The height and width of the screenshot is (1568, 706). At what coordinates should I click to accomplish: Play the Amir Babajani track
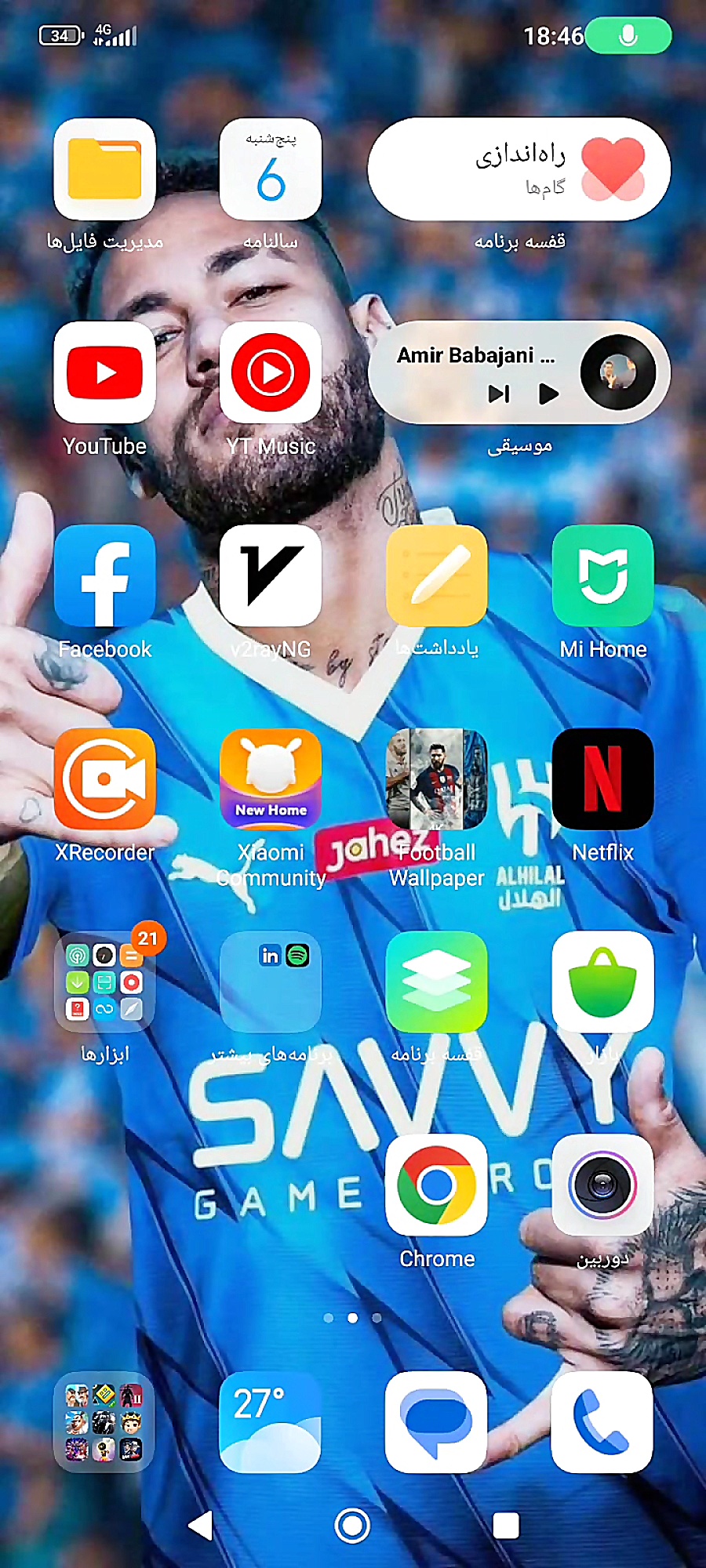(x=549, y=394)
